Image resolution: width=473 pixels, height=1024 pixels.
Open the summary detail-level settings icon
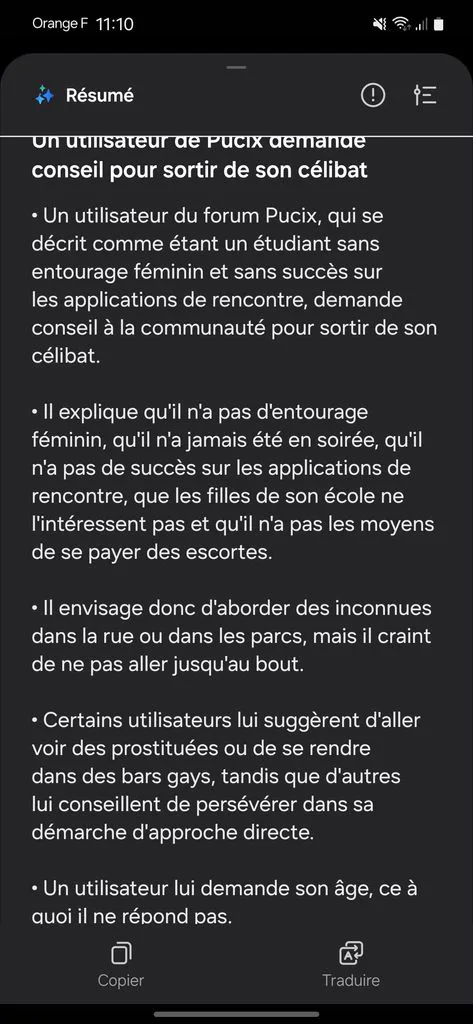pyautogui.click(x=425, y=95)
